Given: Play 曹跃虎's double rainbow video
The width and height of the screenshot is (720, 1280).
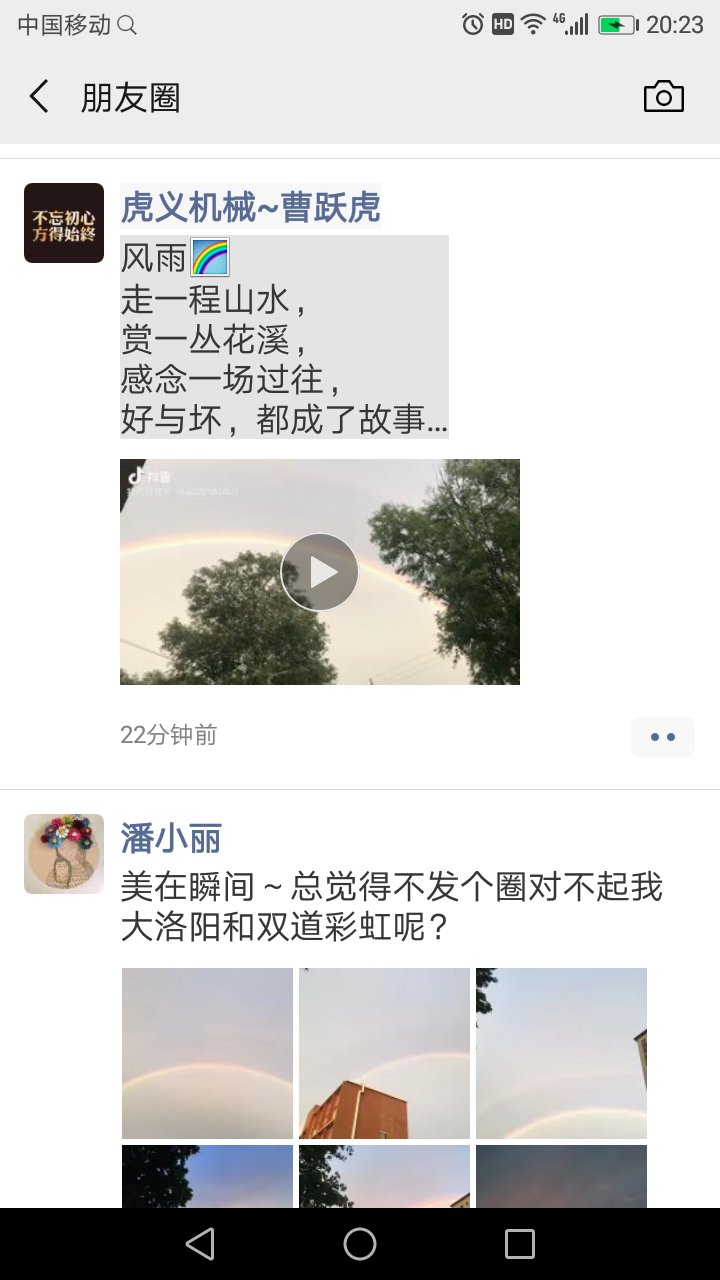Looking at the screenshot, I should pyautogui.click(x=319, y=571).
